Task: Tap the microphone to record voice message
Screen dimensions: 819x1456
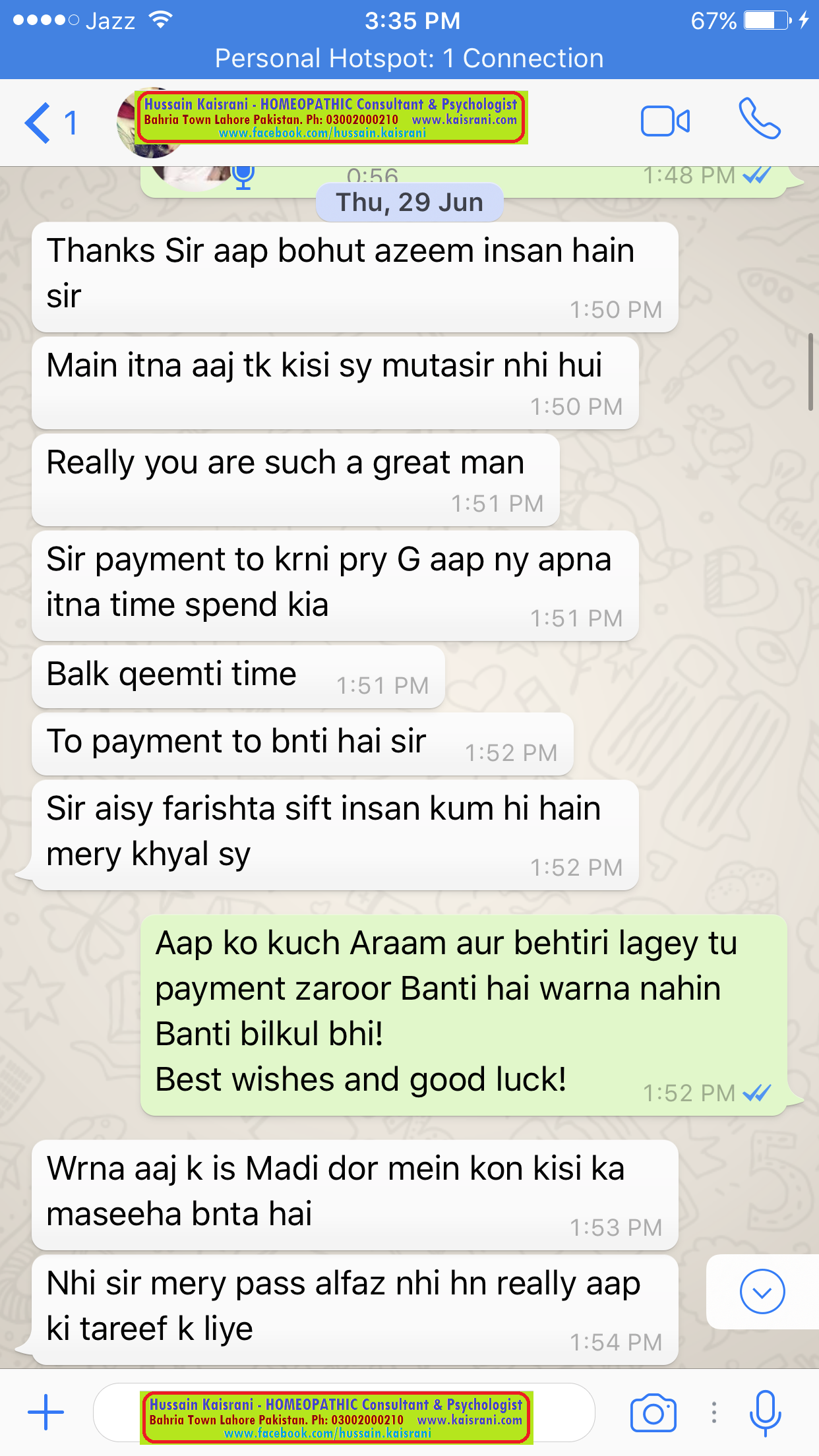Action: pyautogui.click(x=766, y=1412)
